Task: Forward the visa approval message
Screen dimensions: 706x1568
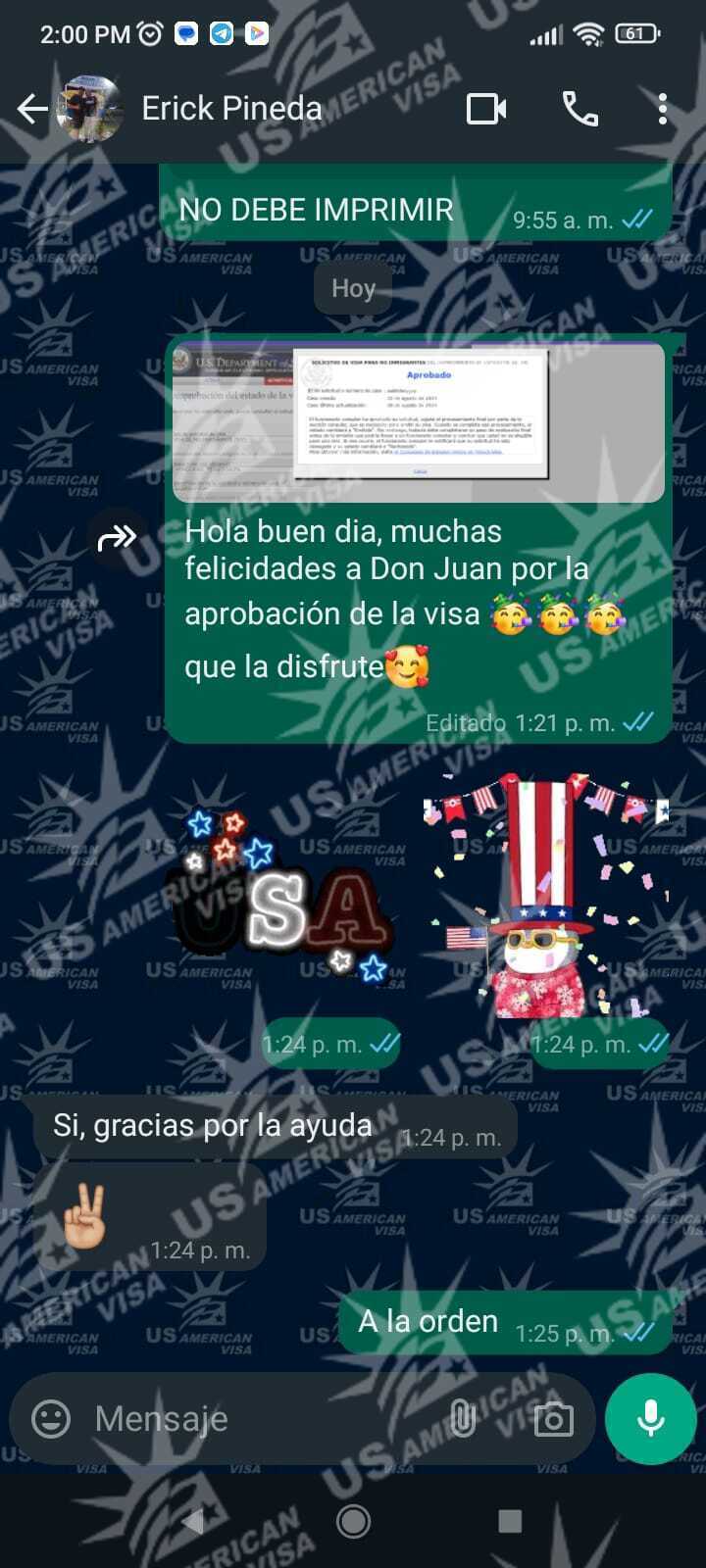Action: tap(117, 537)
